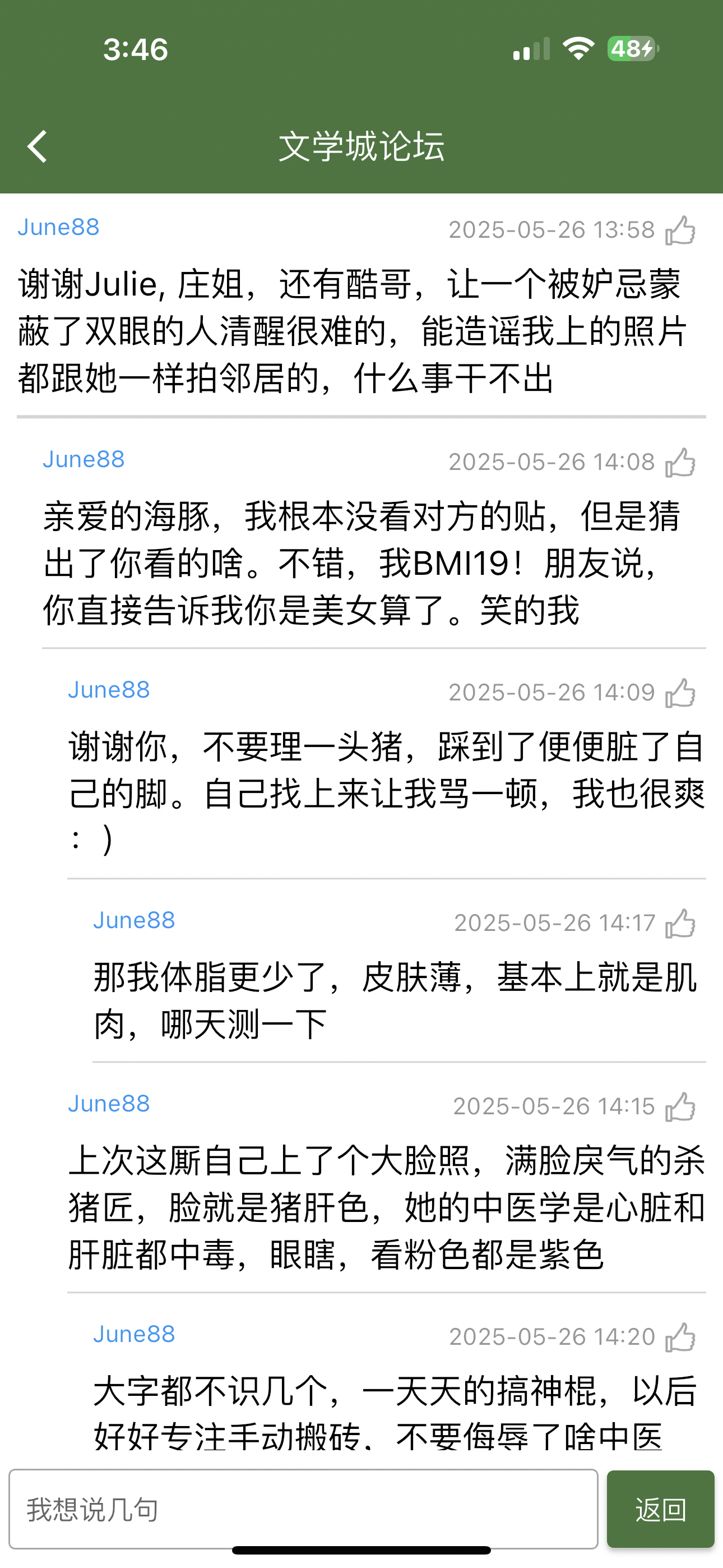Open June88's profile from the 14:08 comment
The width and height of the screenshot is (723, 1568).
coord(84,459)
